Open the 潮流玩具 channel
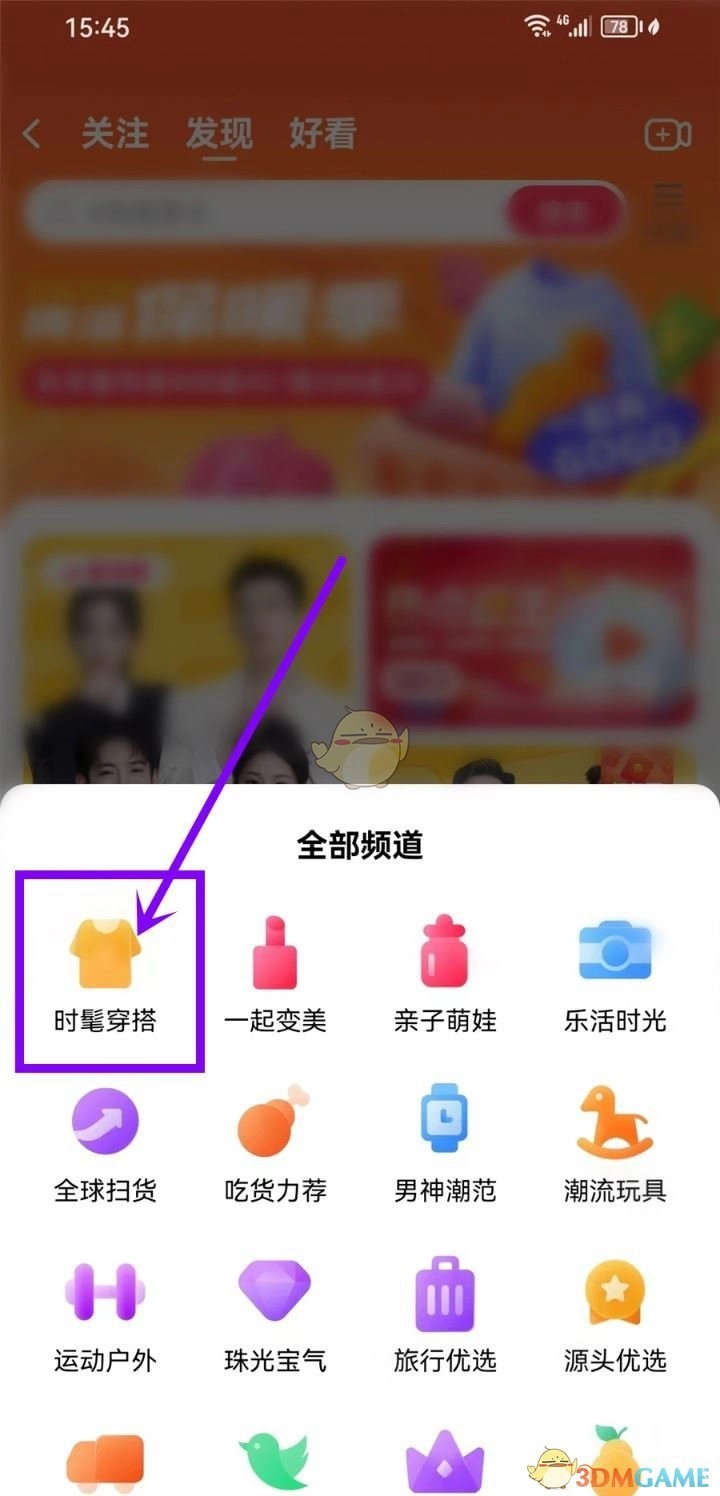720x1496 pixels. coord(615,1142)
